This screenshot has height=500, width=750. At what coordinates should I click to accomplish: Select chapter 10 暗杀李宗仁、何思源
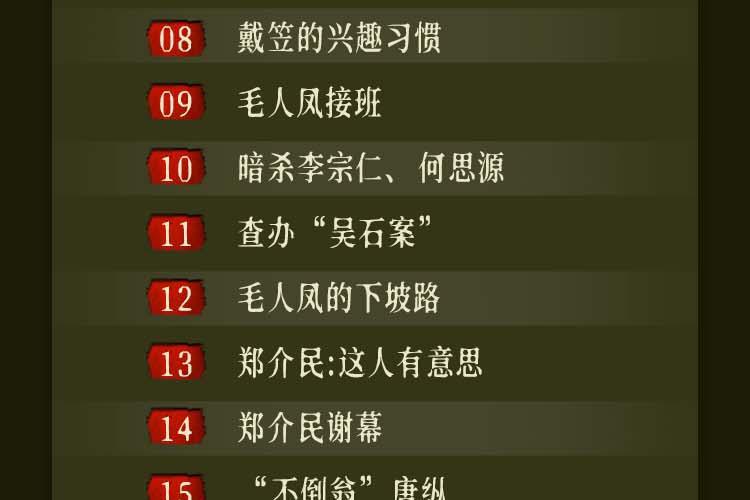point(370,168)
